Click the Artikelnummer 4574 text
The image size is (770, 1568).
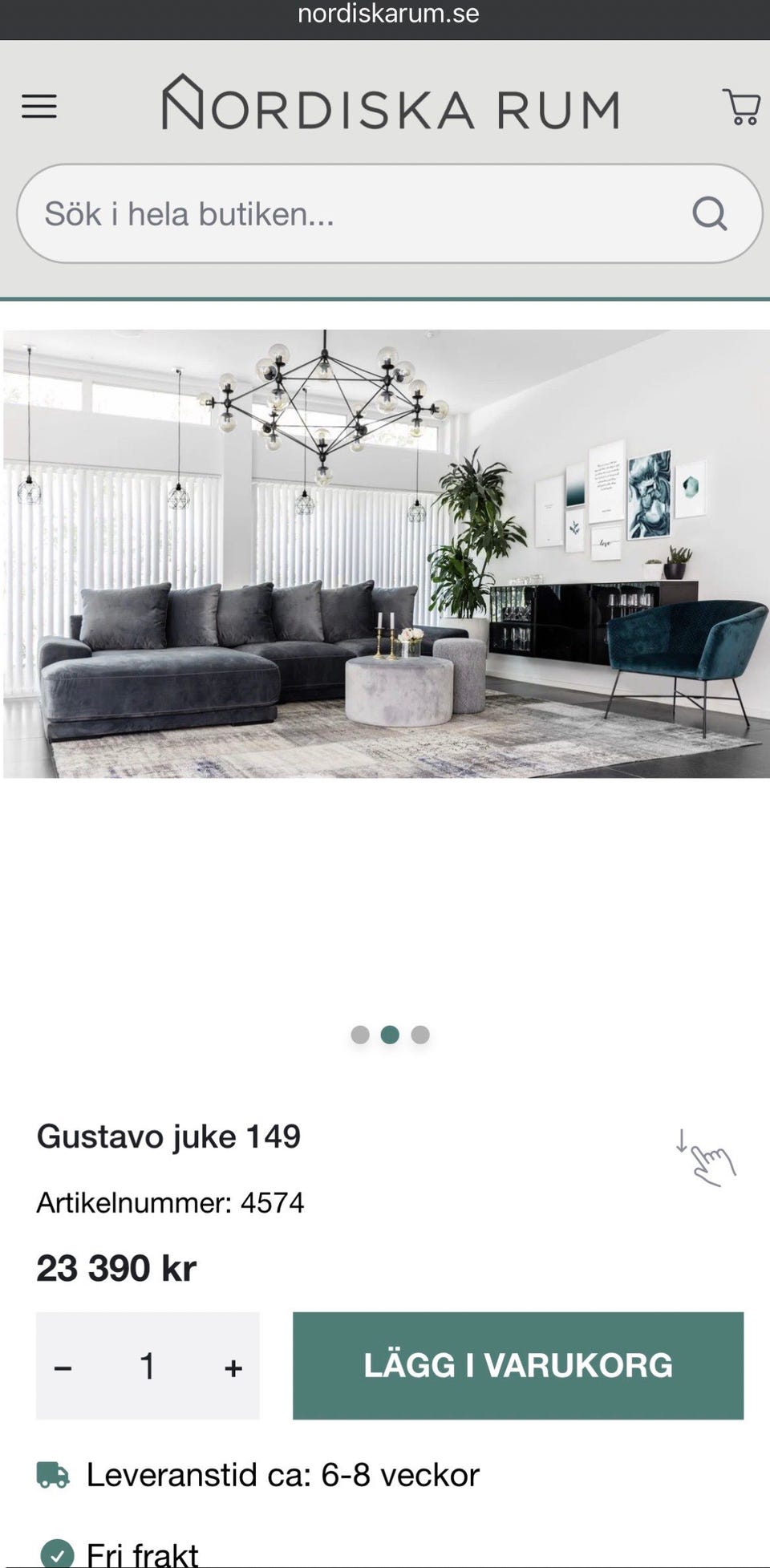171,1202
